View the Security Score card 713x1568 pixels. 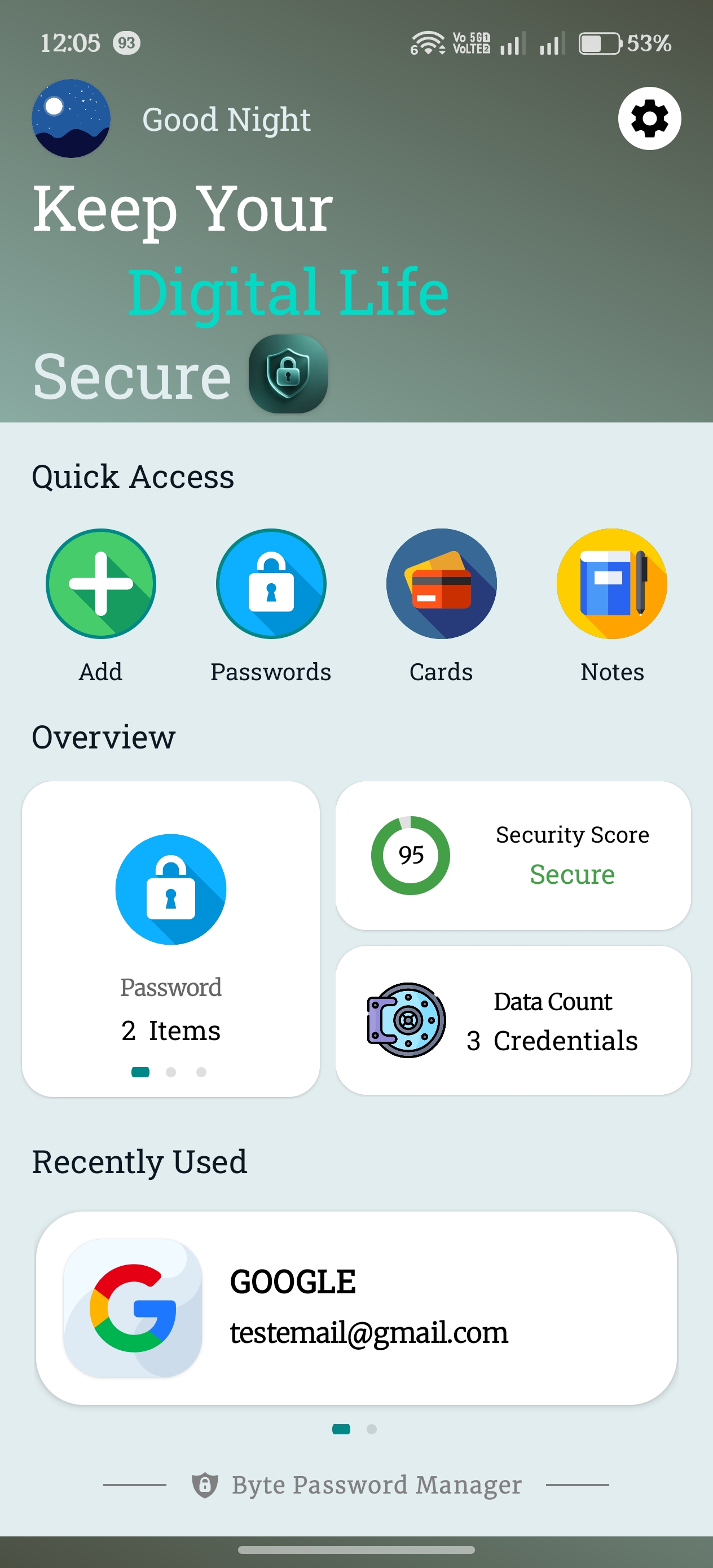tap(513, 855)
